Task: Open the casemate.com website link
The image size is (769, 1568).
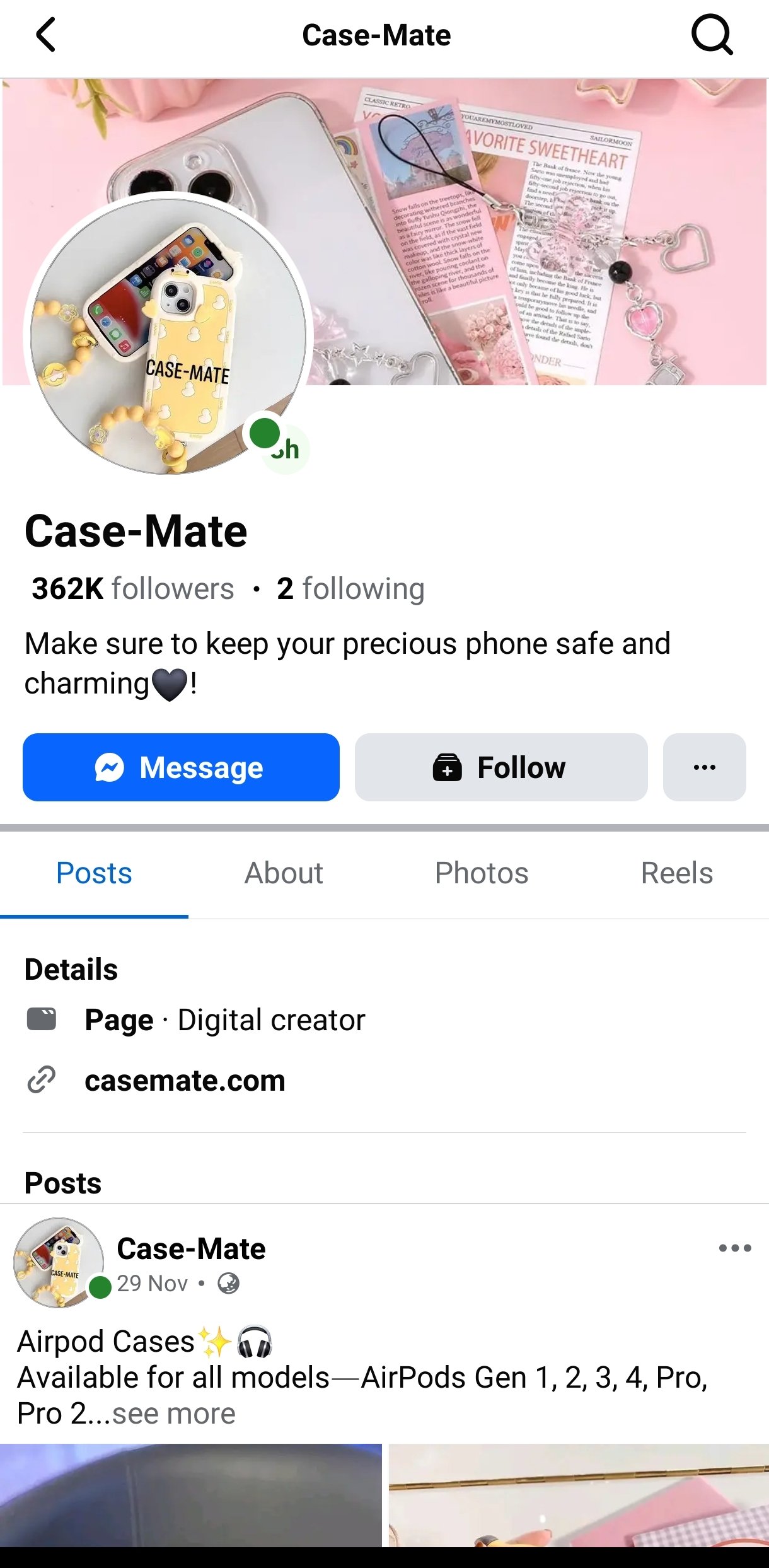Action: (x=185, y=1081)
